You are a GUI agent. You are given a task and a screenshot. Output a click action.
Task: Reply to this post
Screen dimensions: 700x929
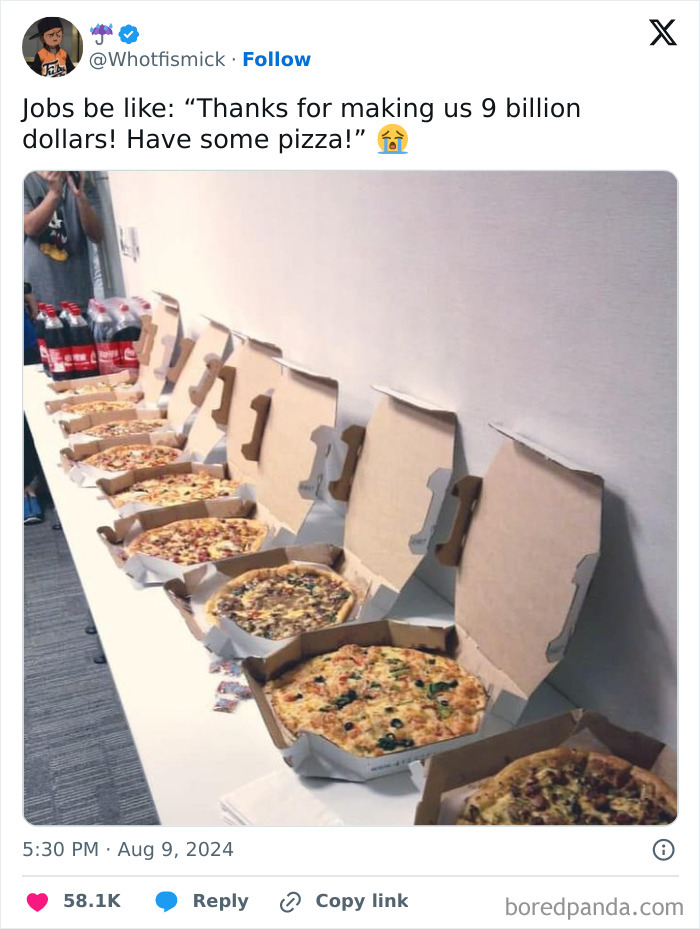click(203, 901)
